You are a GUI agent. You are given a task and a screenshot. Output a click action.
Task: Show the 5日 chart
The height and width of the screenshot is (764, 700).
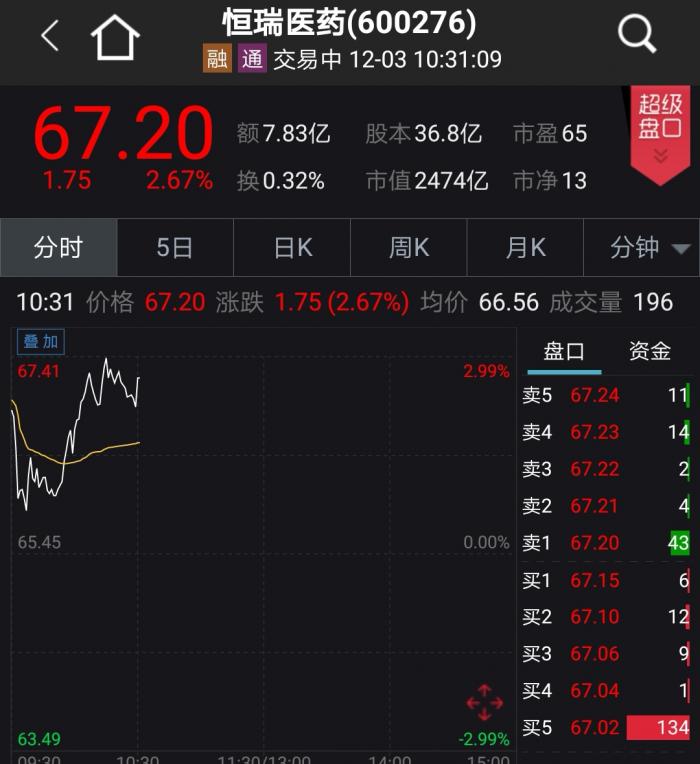click(x=175, y=248)
